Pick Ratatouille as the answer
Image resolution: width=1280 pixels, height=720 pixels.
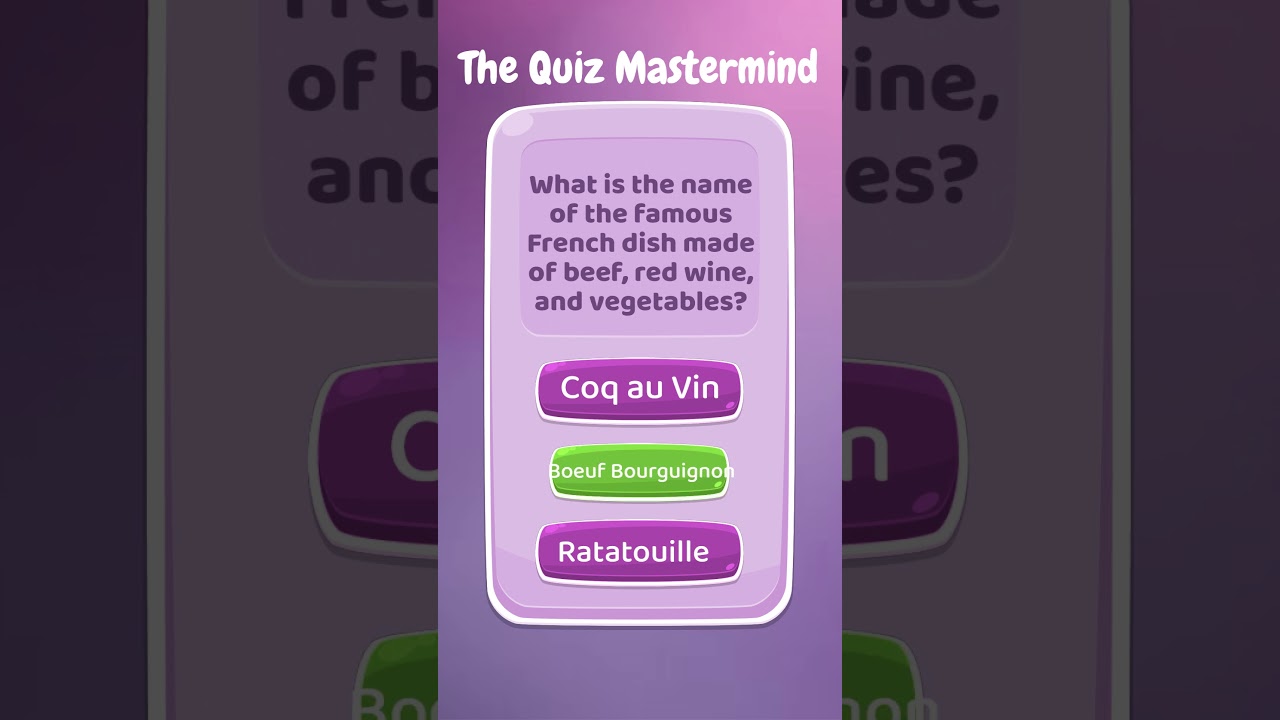click(639, 552)
